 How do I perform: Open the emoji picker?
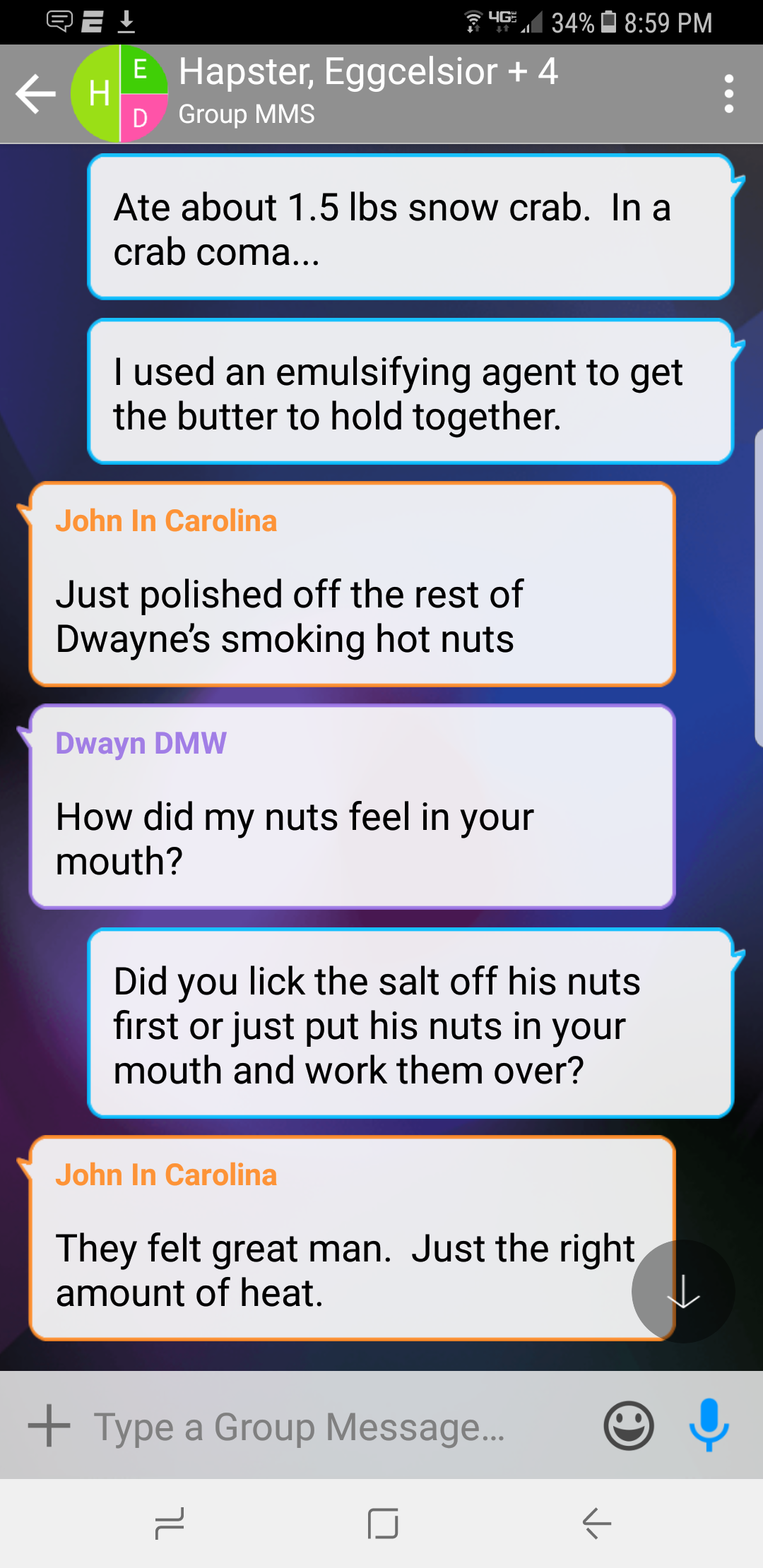[628, 1425]
